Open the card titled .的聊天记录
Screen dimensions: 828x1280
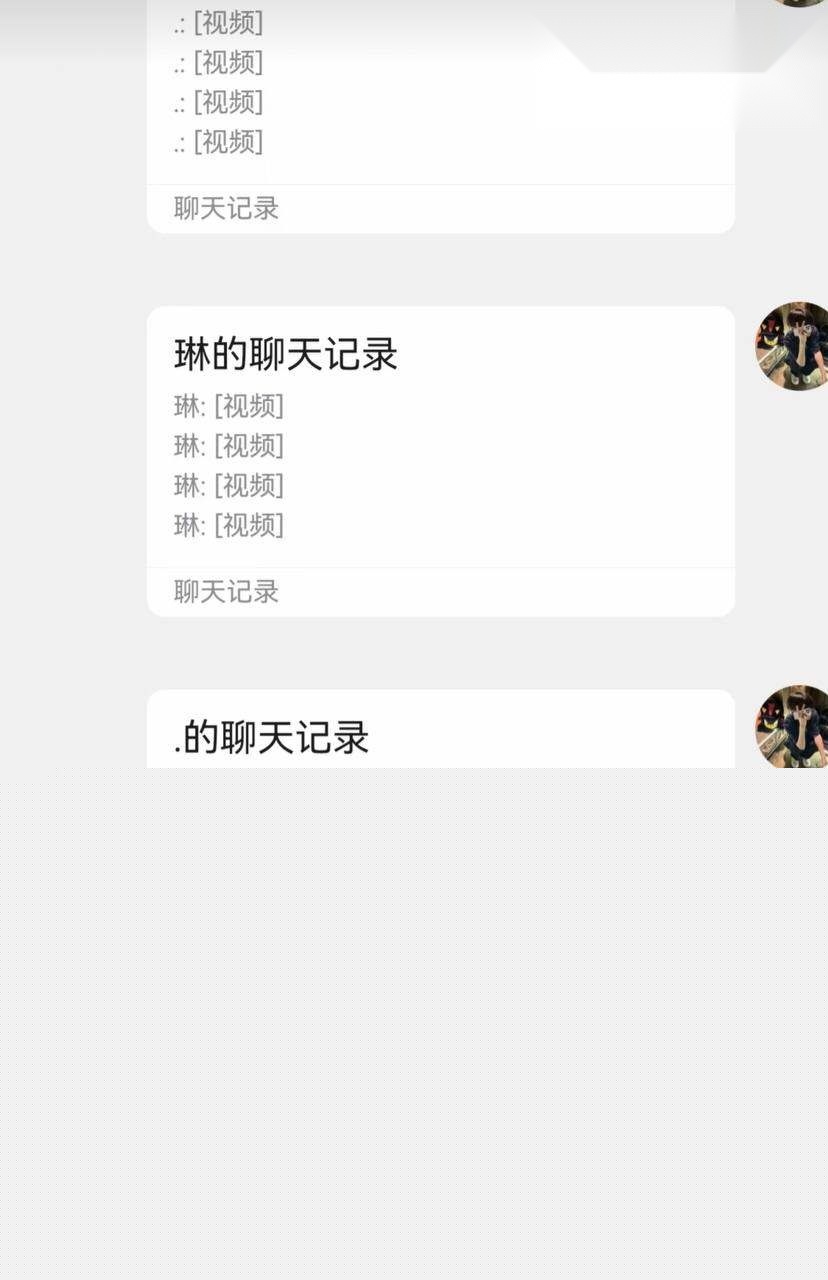[440, 735]
